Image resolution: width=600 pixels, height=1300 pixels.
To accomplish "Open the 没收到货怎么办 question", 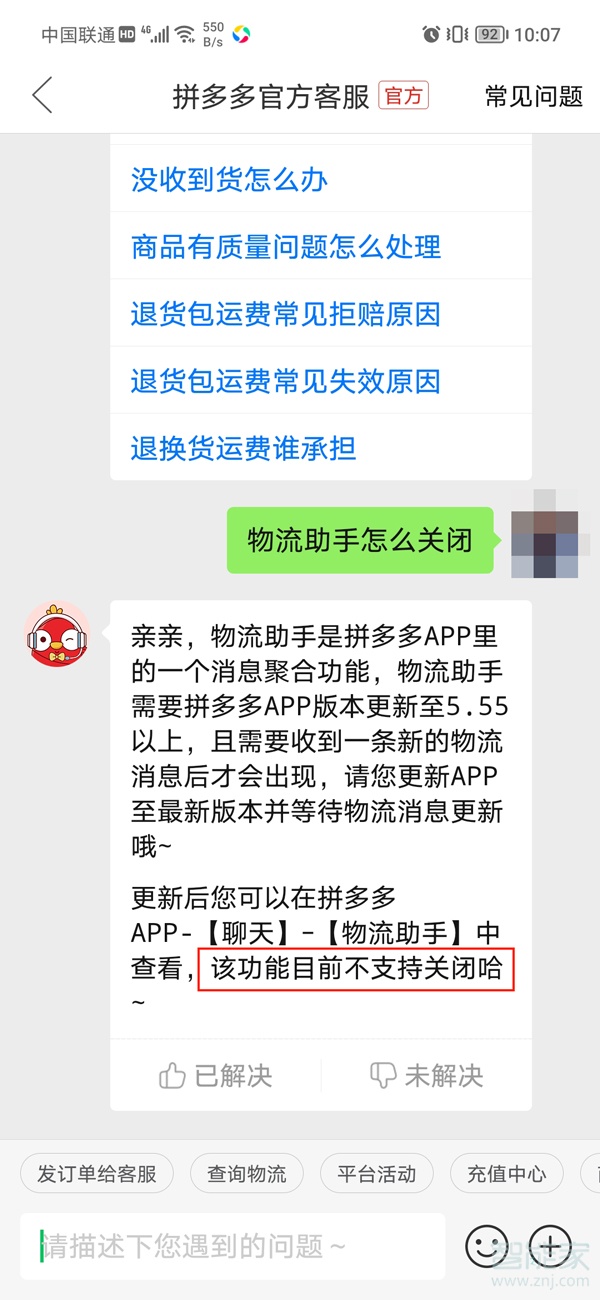I will coord(229,180).
